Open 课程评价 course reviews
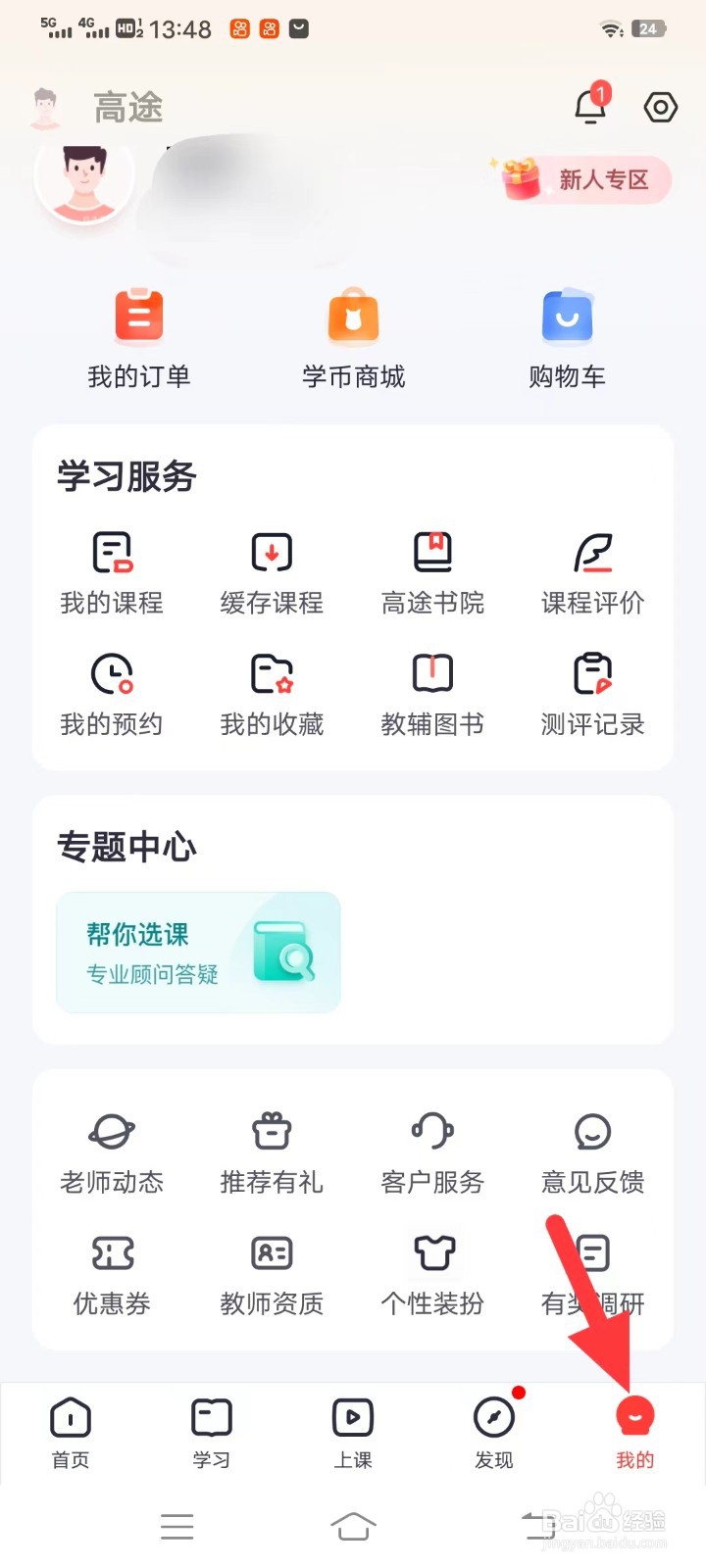Image resolution: width=706 pixels, height=1568 pixels. coord(592,573)
